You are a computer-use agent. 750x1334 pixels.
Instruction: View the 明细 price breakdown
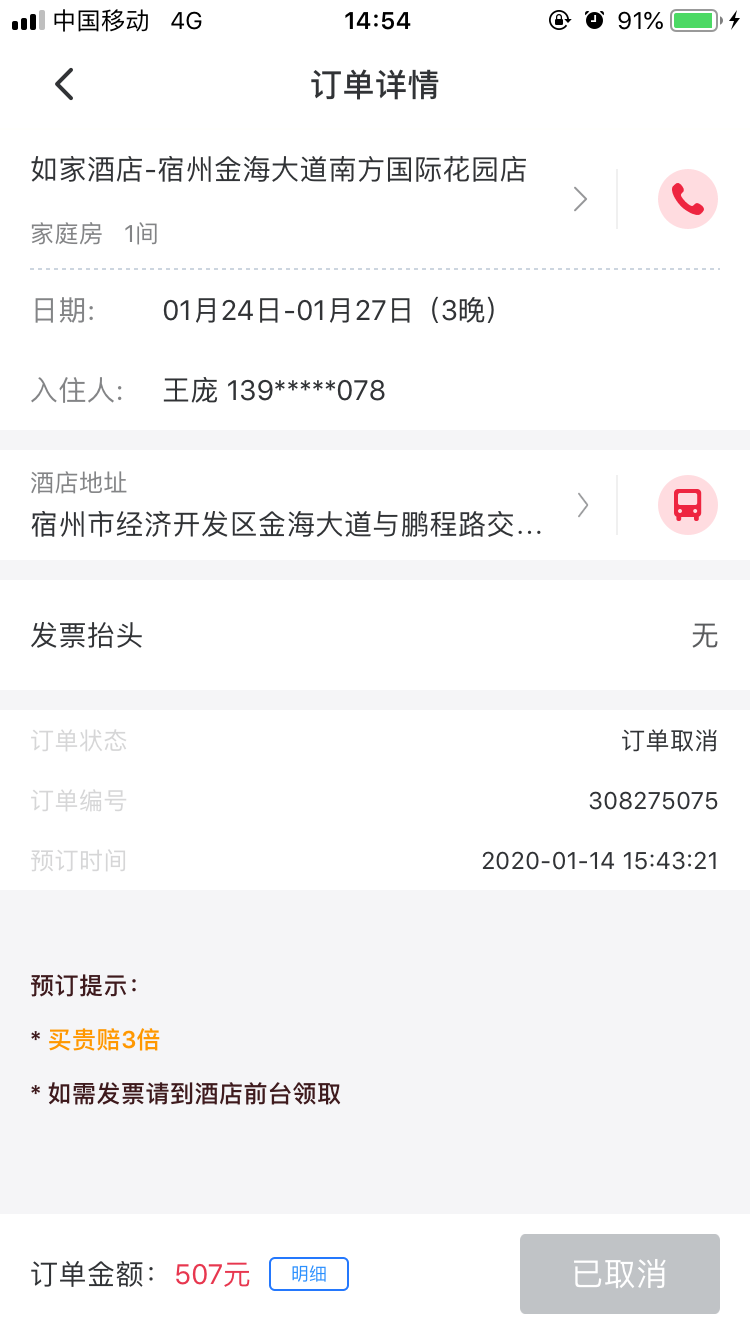(309, 1274)
